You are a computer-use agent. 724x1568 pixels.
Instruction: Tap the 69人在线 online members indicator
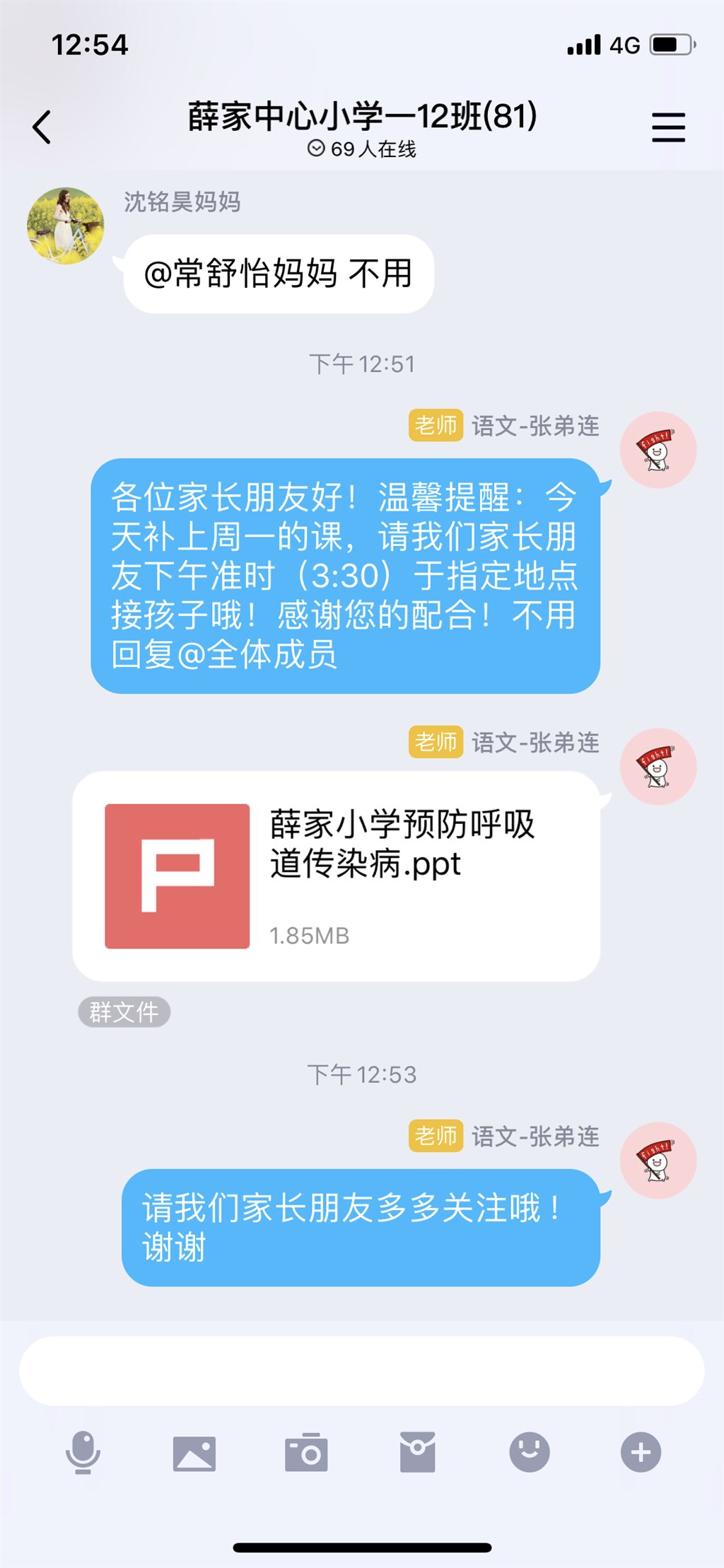click(x=362, y=149)
